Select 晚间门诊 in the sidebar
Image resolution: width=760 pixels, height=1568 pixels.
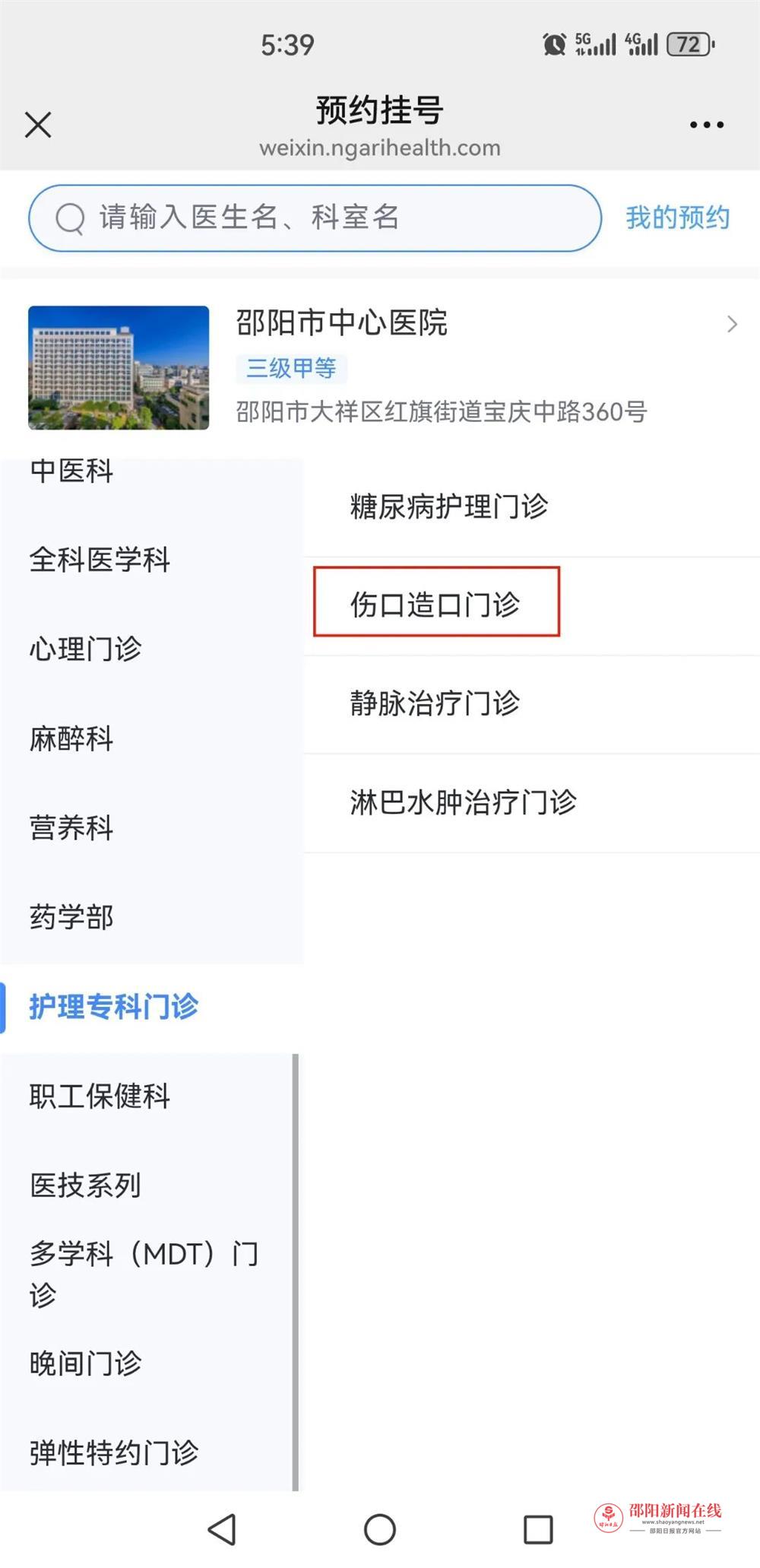(x=86, y=1363)
